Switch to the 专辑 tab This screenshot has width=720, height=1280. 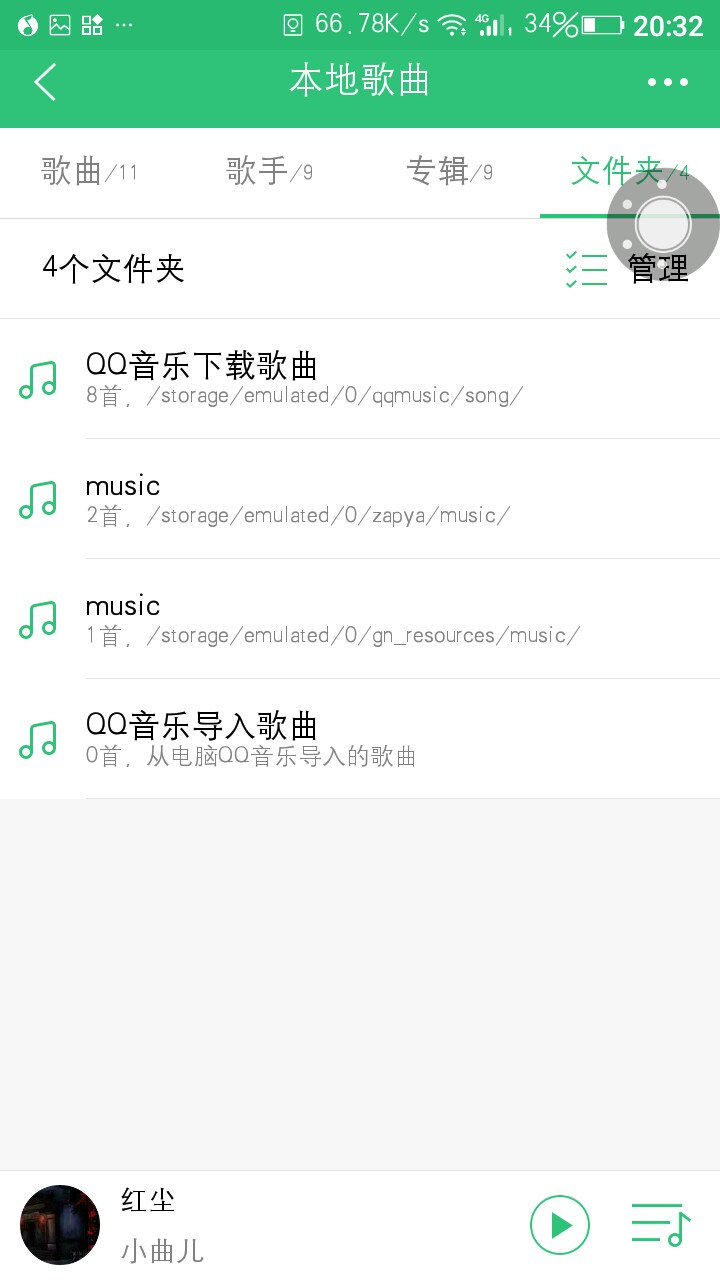(449, 172)
